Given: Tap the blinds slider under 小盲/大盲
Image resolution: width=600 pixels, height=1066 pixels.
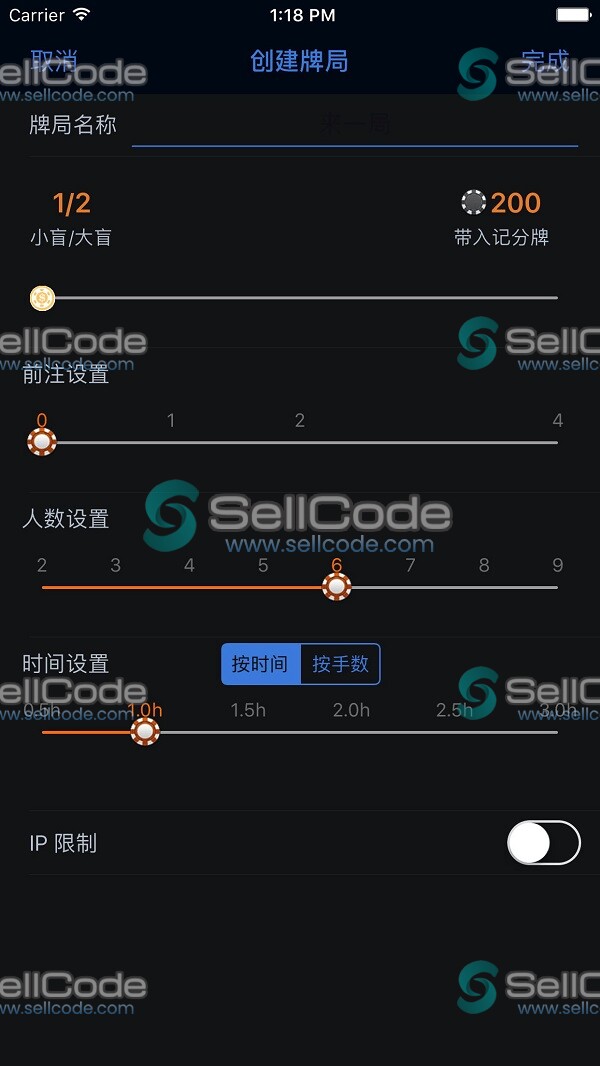Looking at the screenshot, I should pyautogui.click(x=298, y=298).
